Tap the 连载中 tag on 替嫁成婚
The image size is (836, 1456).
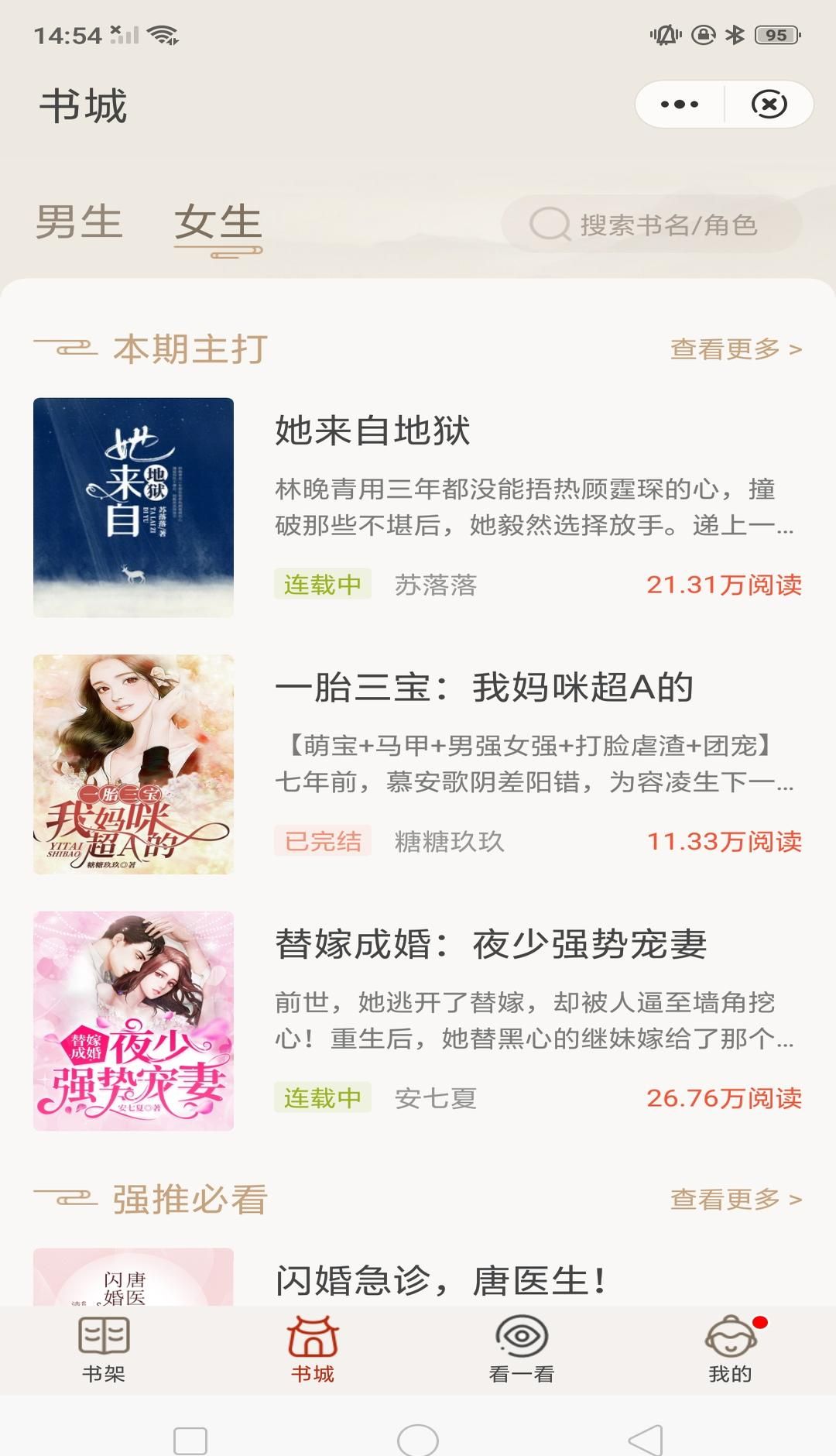(x=322, y=1098)
